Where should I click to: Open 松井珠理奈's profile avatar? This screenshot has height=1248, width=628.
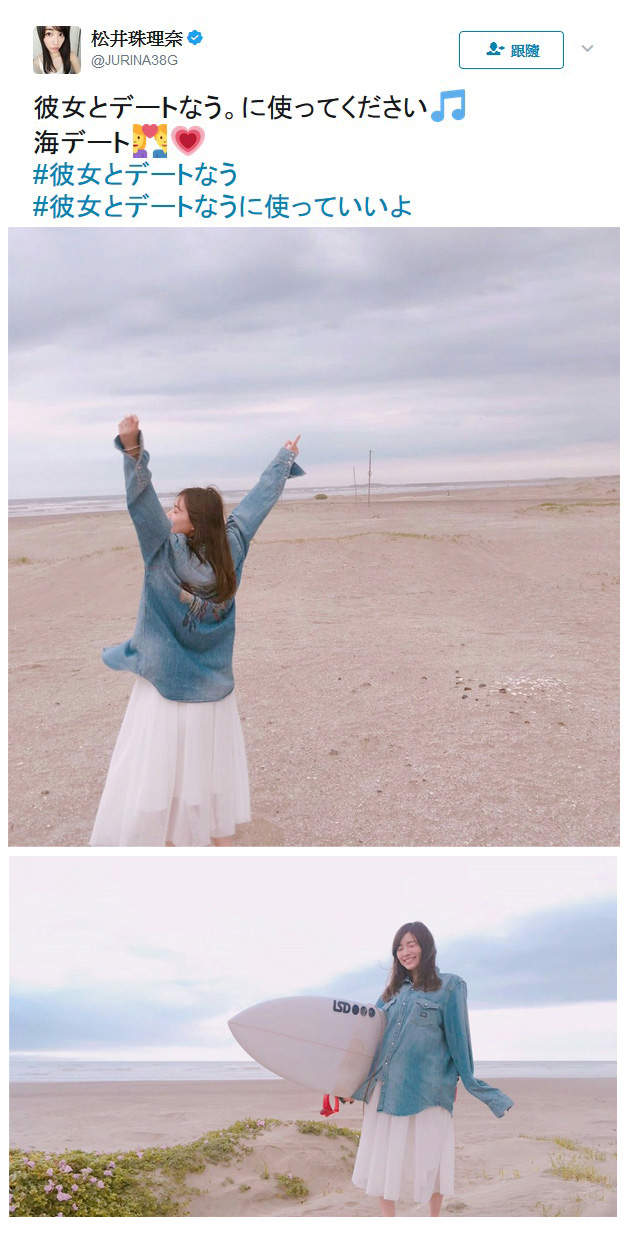56,50
